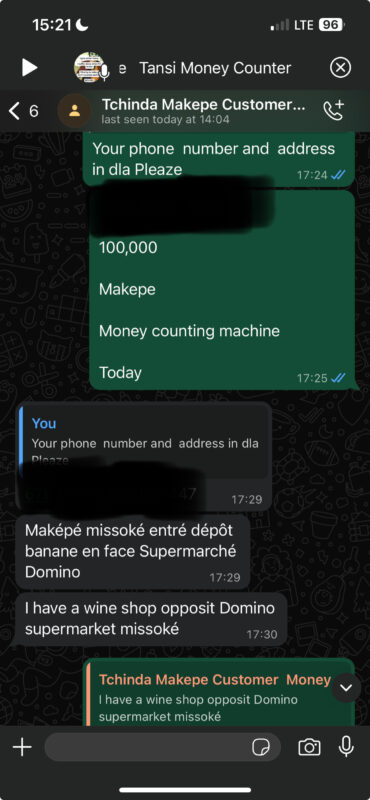The height and width of the screenshot is (800, 370).
Task: Play the voice message in the top bar
Action: click(x=30, y=68)
